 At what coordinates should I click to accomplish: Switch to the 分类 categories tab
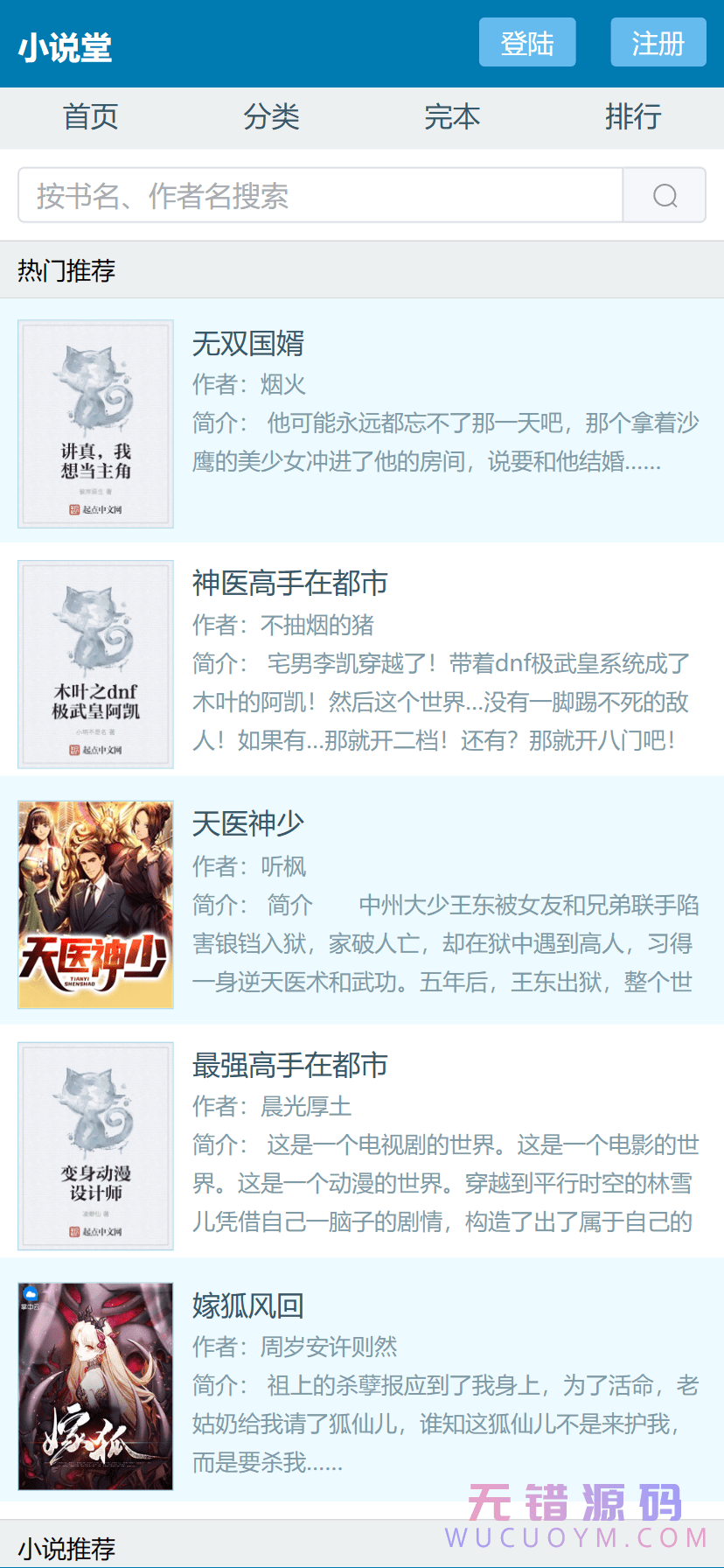(271, 117)
